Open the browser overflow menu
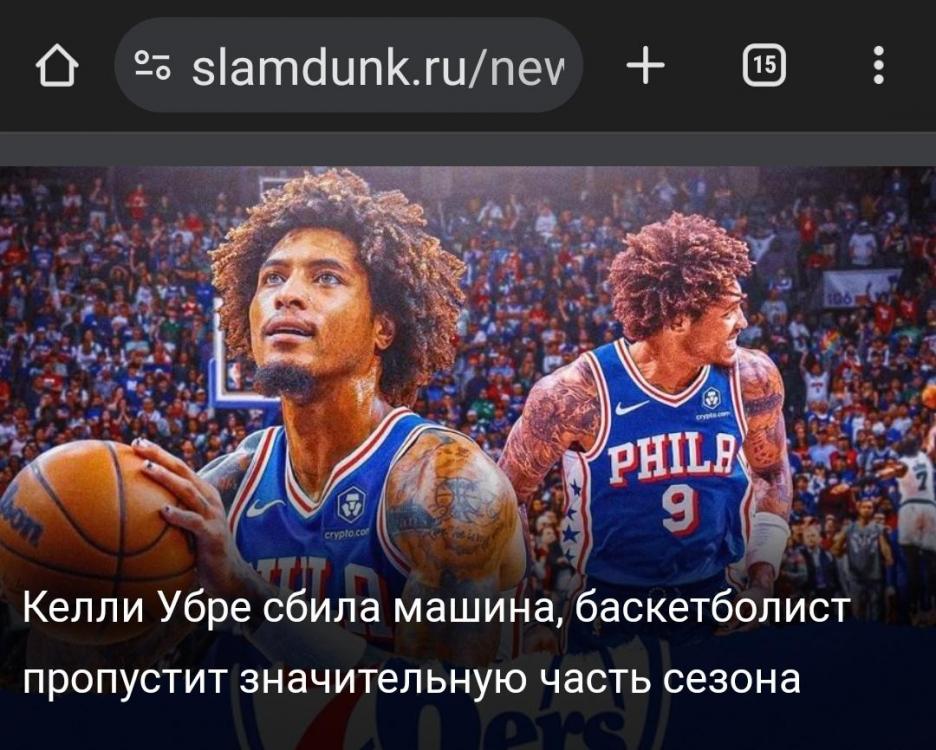The image size is (936, 750). coord(878,66)
